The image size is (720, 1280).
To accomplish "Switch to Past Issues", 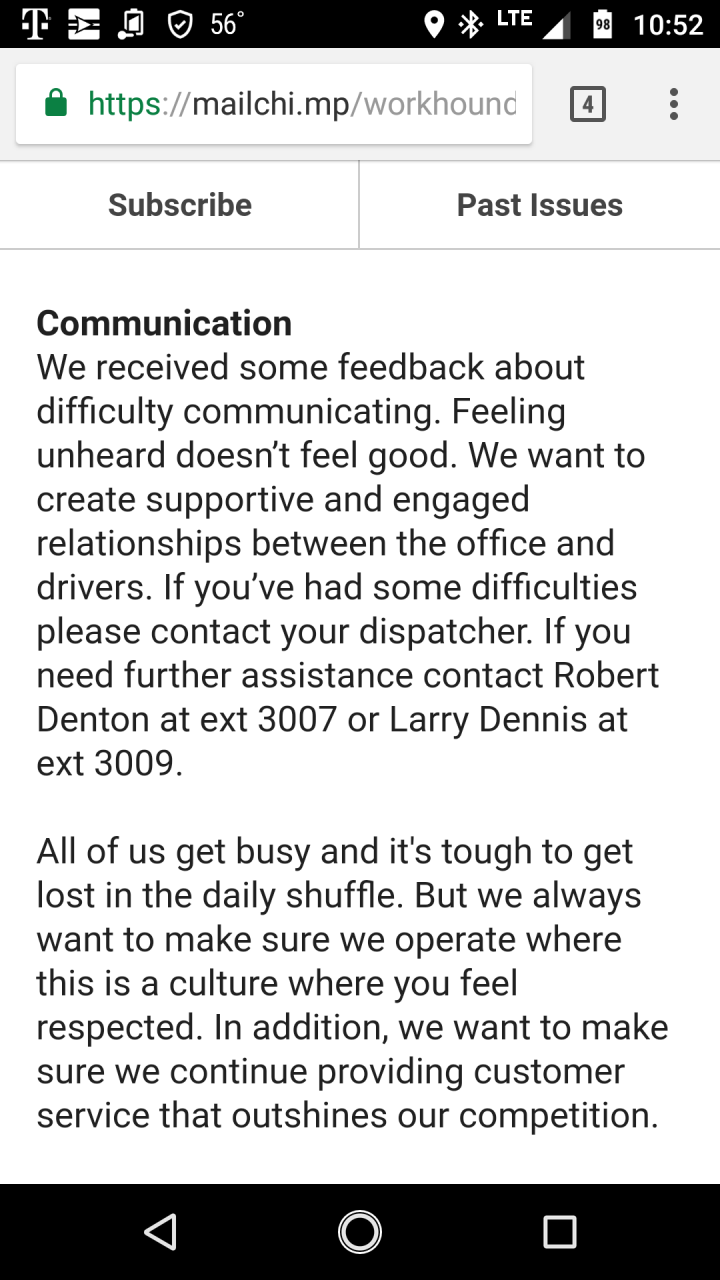I will pos(540,205).
